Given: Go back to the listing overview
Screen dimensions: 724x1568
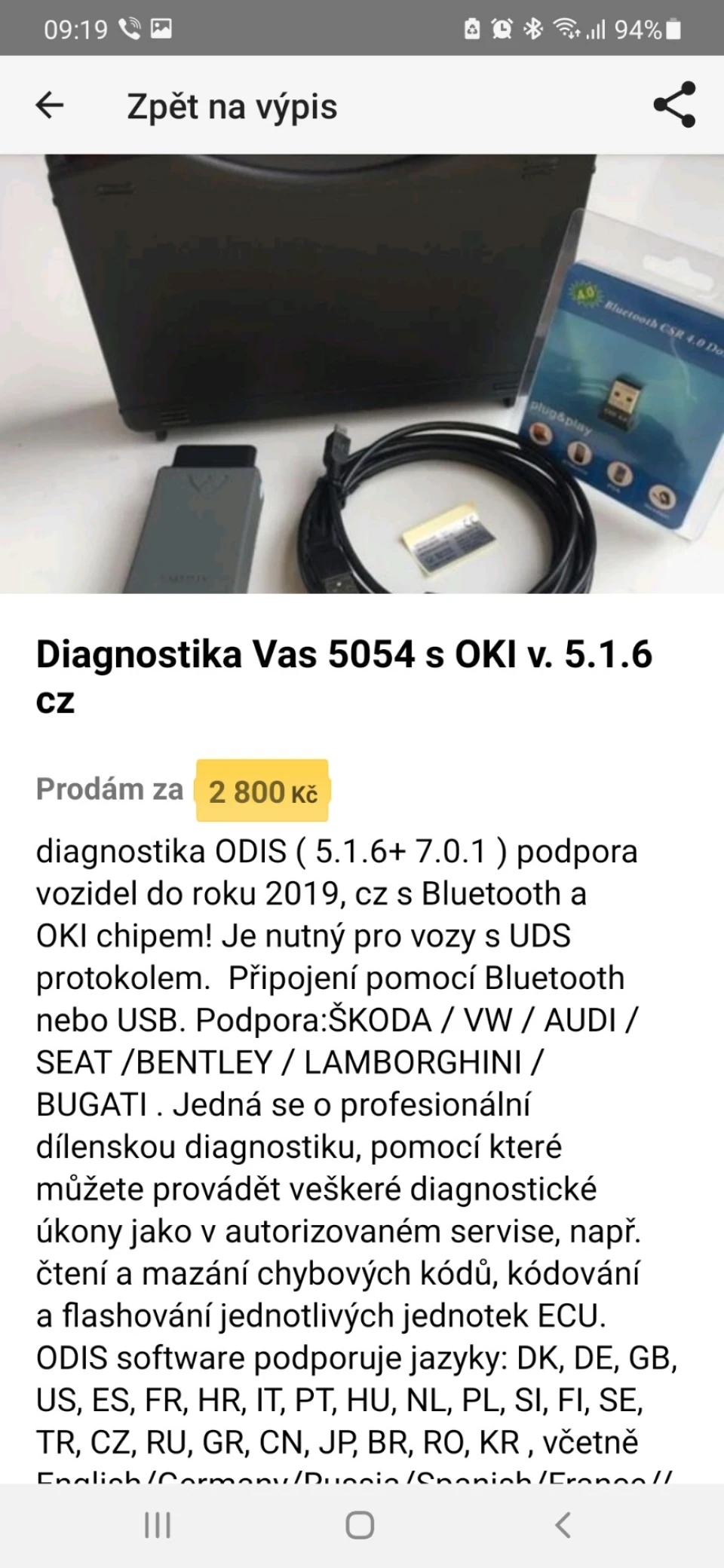Looking at the screenshot, I should pos(50,106).
